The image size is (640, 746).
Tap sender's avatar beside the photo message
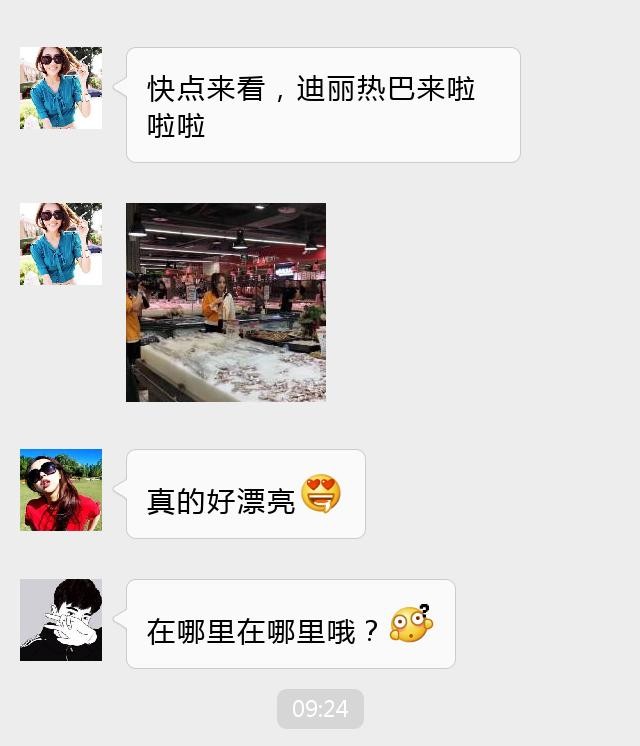point(61,244)
